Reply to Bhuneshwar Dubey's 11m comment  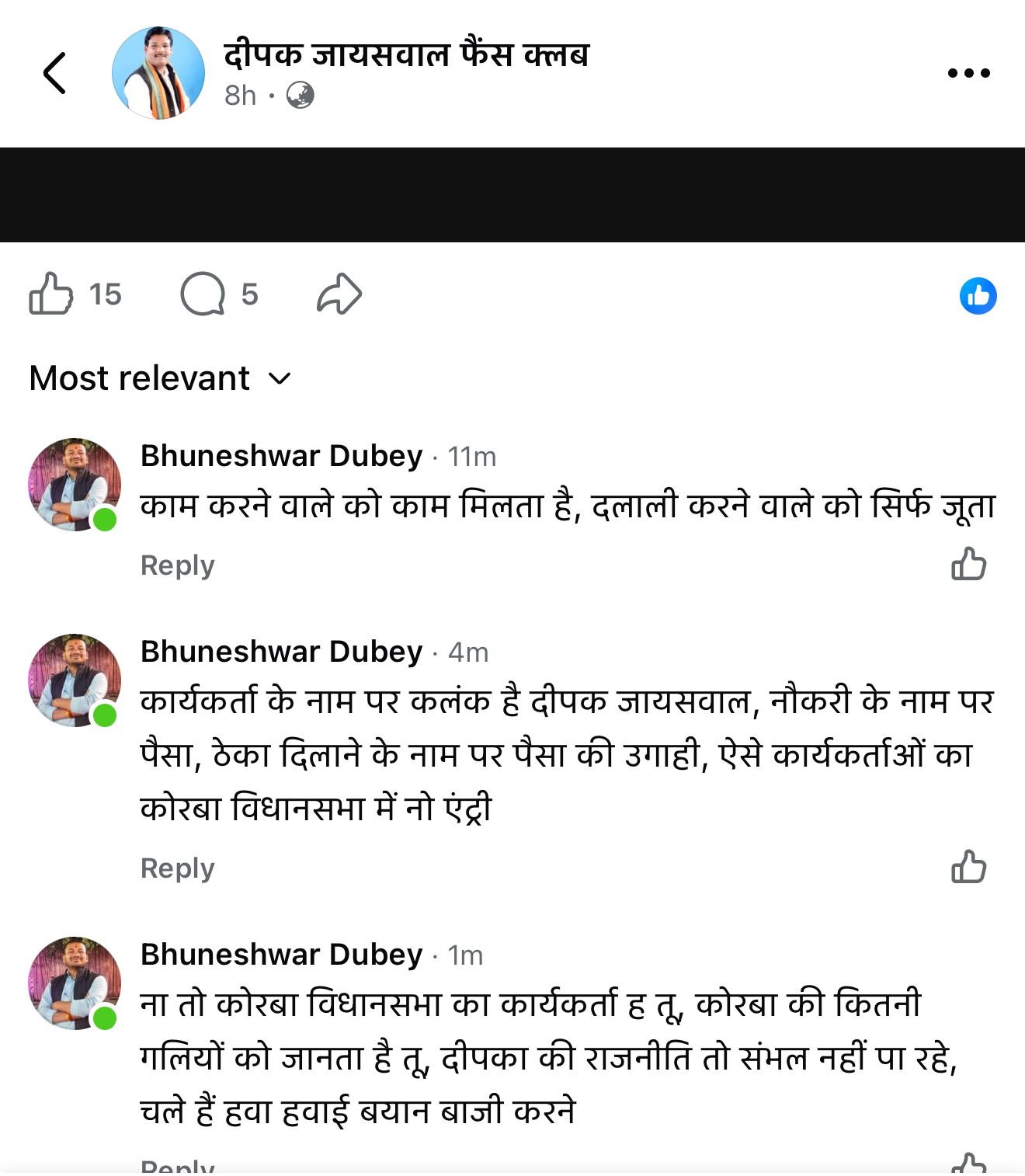(177, 565)
